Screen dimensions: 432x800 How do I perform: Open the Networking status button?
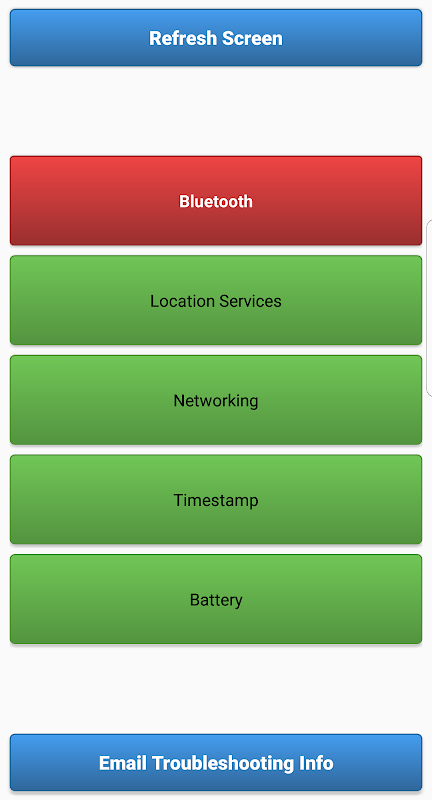(216, 400)
